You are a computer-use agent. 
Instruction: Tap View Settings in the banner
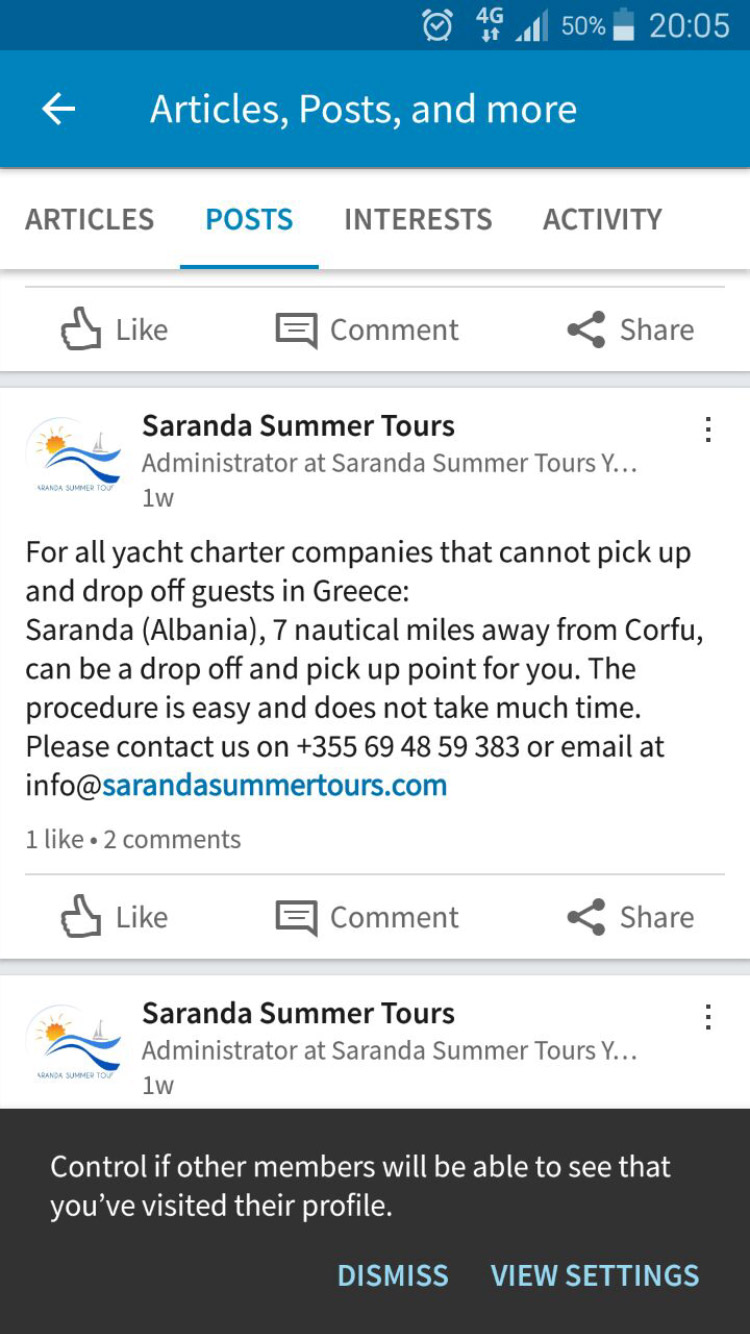click(x=594, y=1275)
